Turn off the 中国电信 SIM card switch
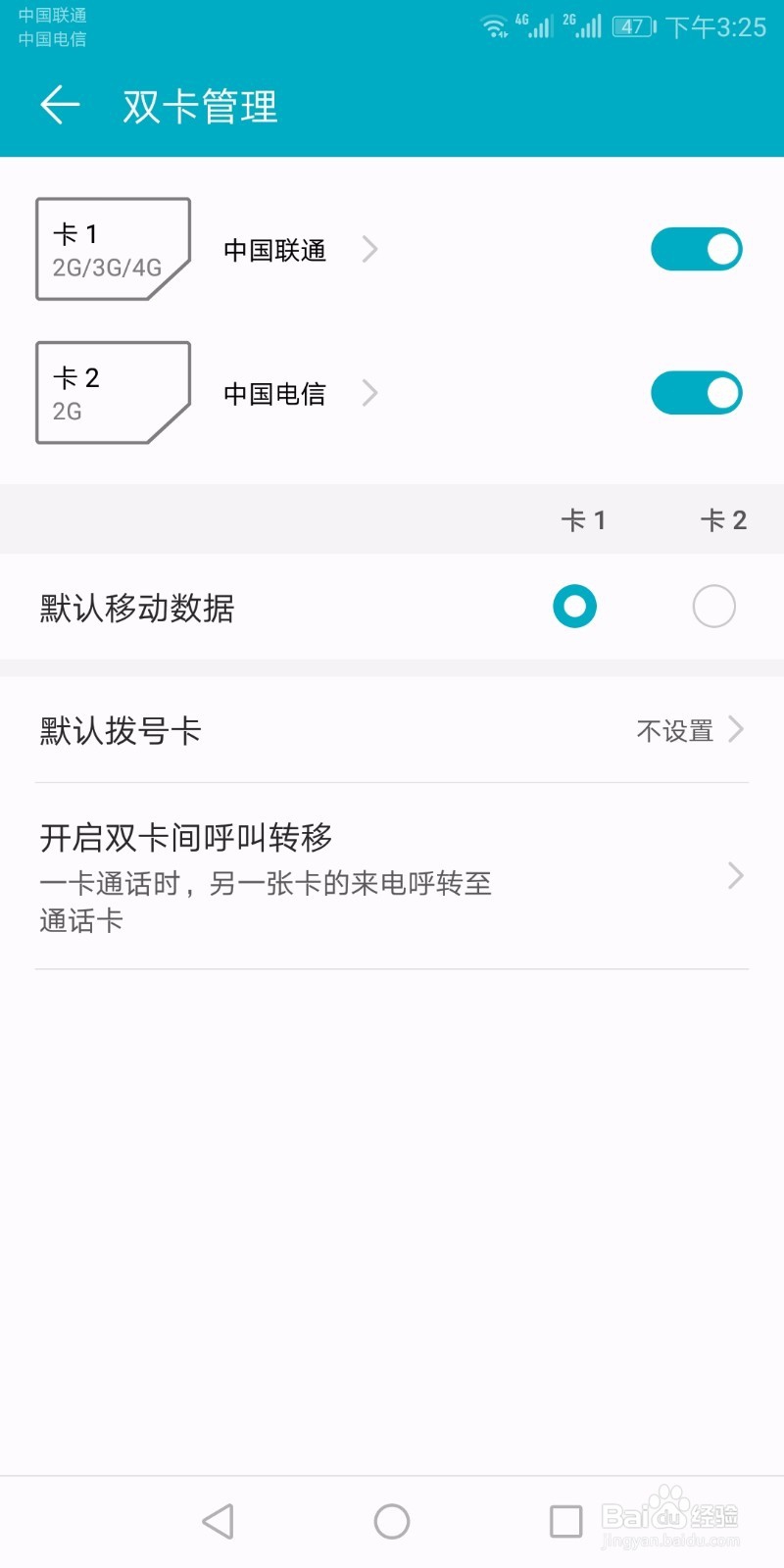The height and width of the screenshot is (1568, 784). click(696, 392)
